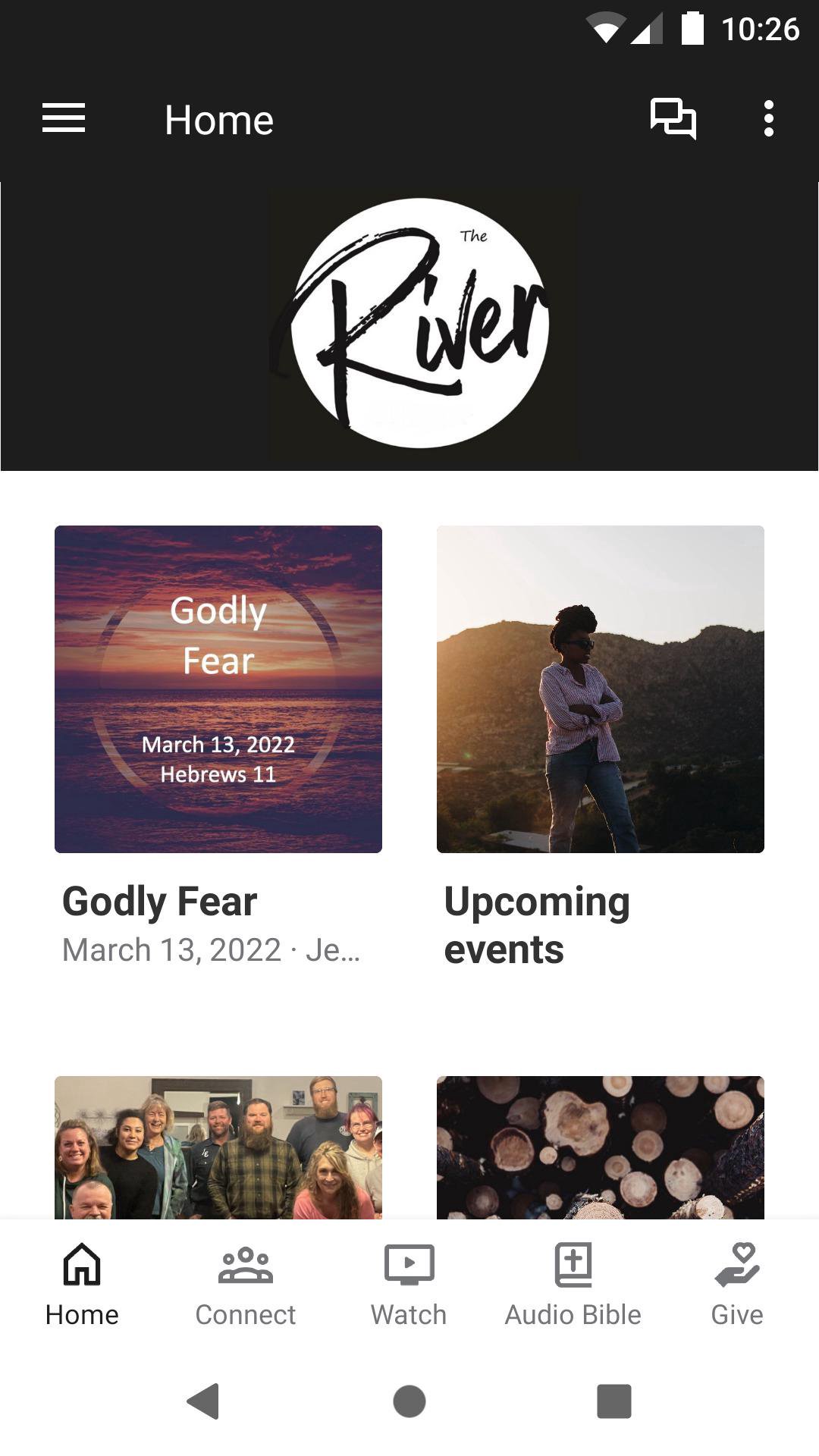Viewport: 819px width, 1456px height.
Task: Select the Audio Bible tab
Action: tap(573, 1283)
